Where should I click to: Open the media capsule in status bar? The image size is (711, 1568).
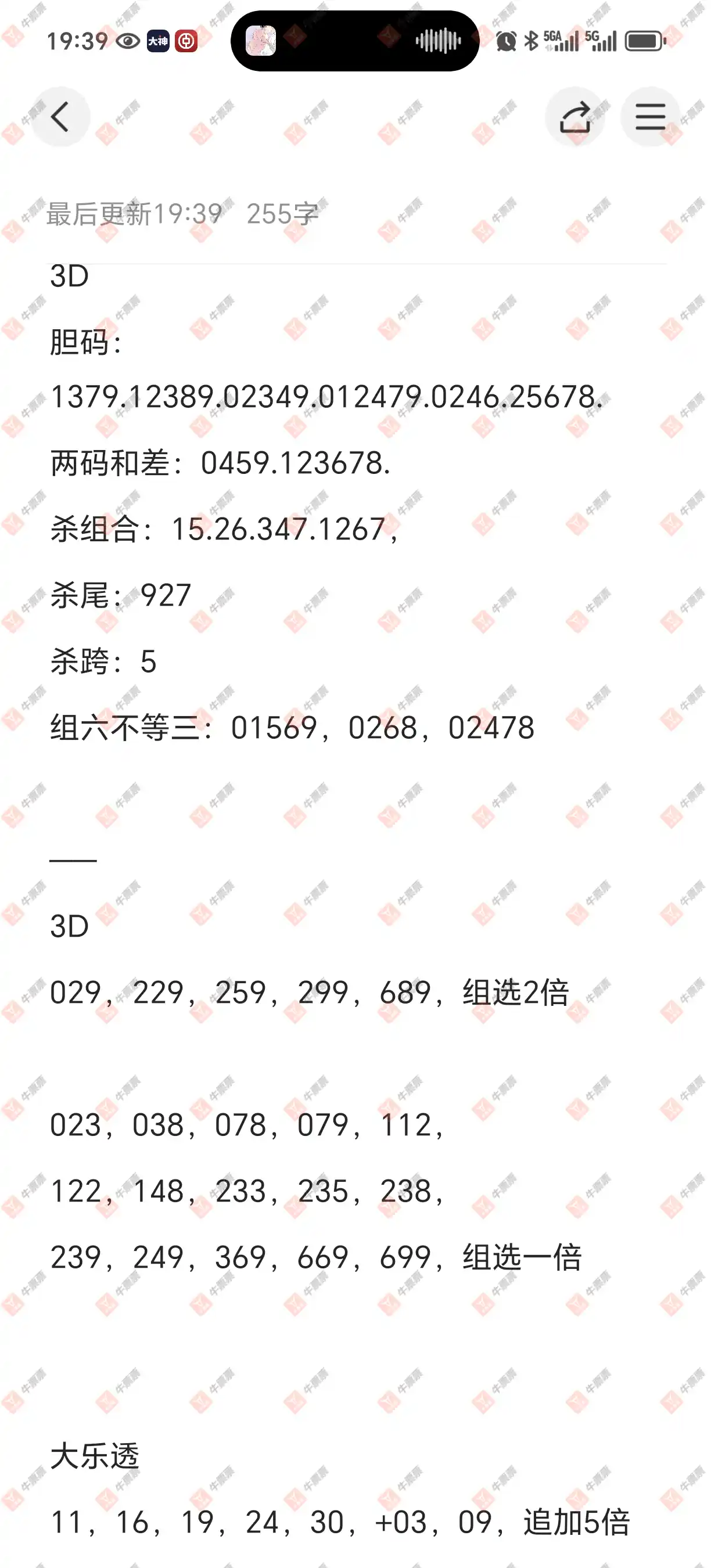[355, 41]
